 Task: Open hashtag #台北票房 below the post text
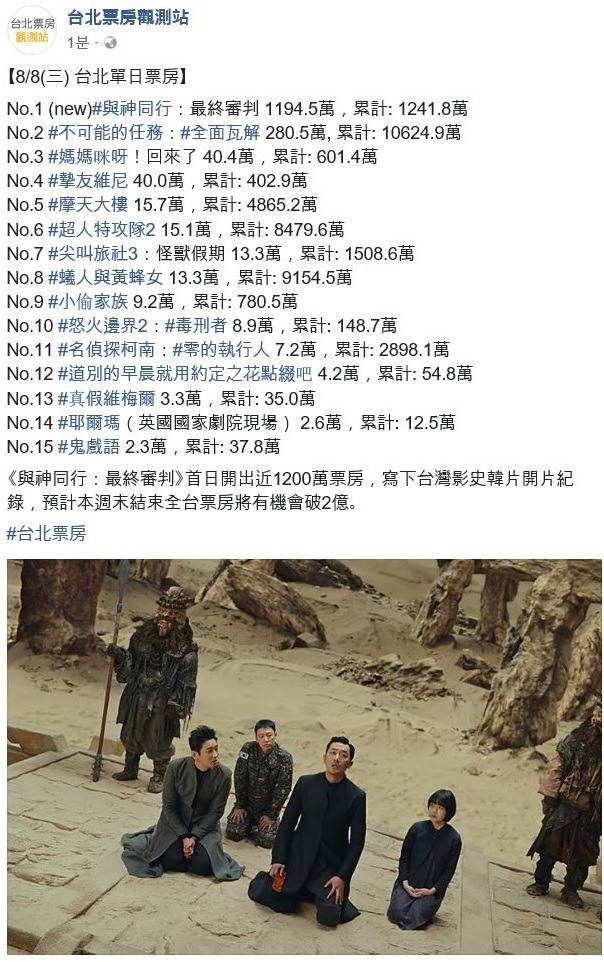tap(46, 533)
